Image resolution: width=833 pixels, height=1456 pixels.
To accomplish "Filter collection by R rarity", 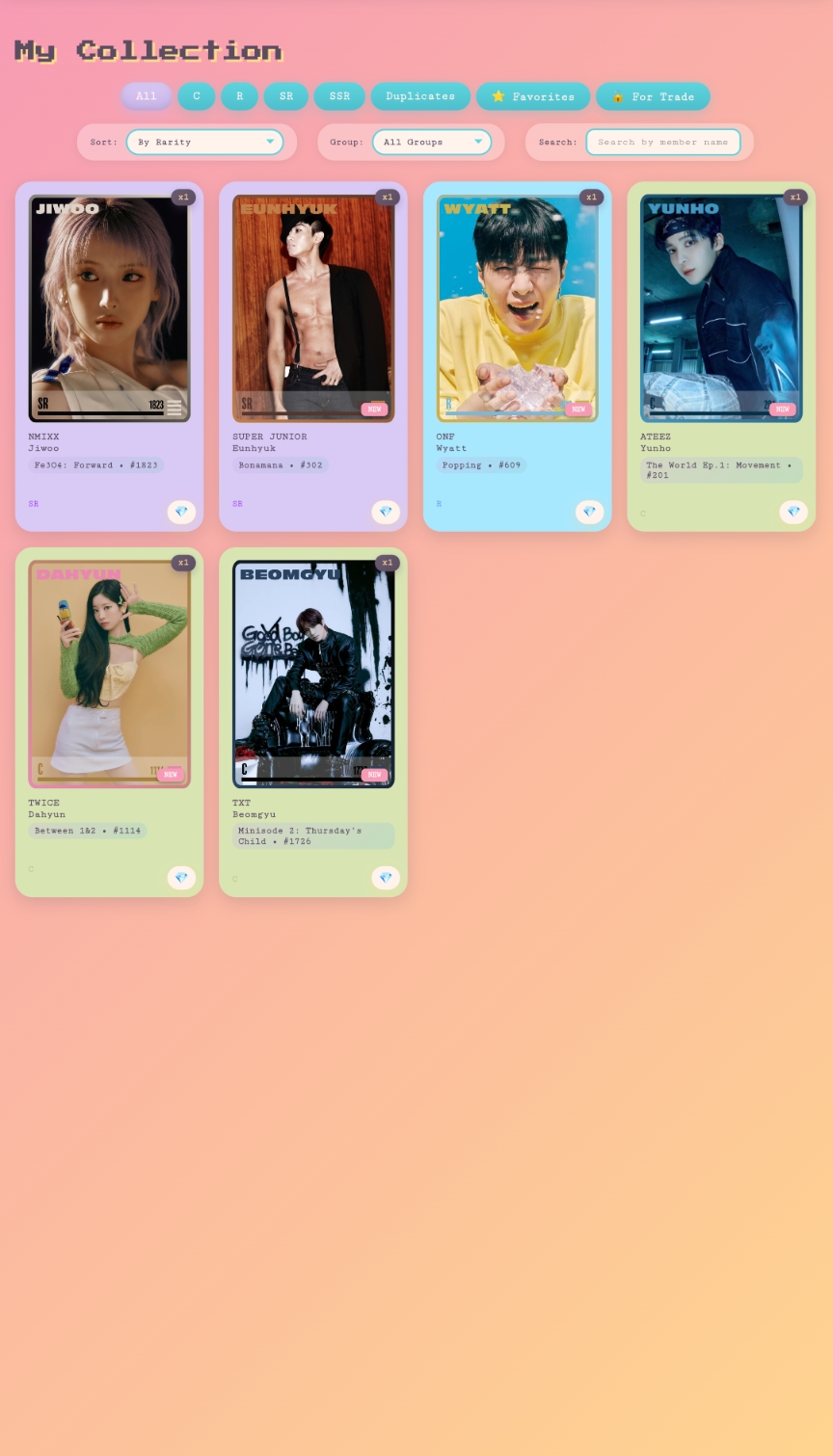I will (239, 96).
